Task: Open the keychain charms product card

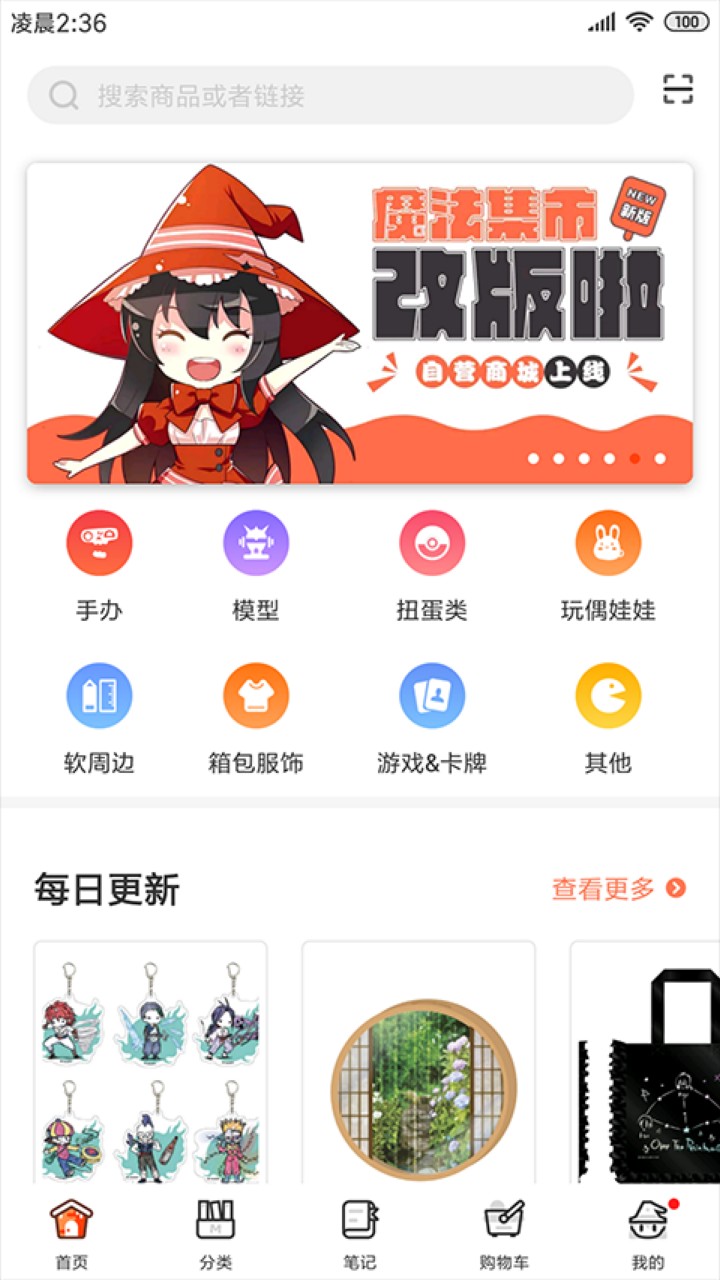Action: [150, 1065]
